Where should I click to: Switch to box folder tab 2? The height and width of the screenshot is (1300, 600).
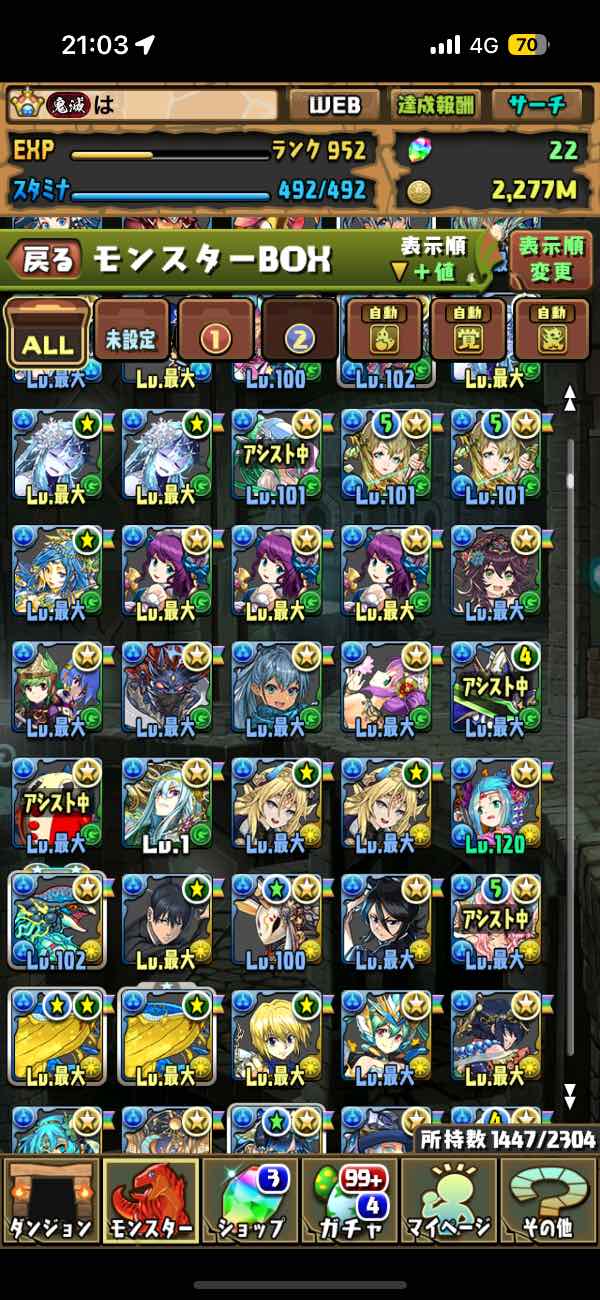(x=299, y=334)
